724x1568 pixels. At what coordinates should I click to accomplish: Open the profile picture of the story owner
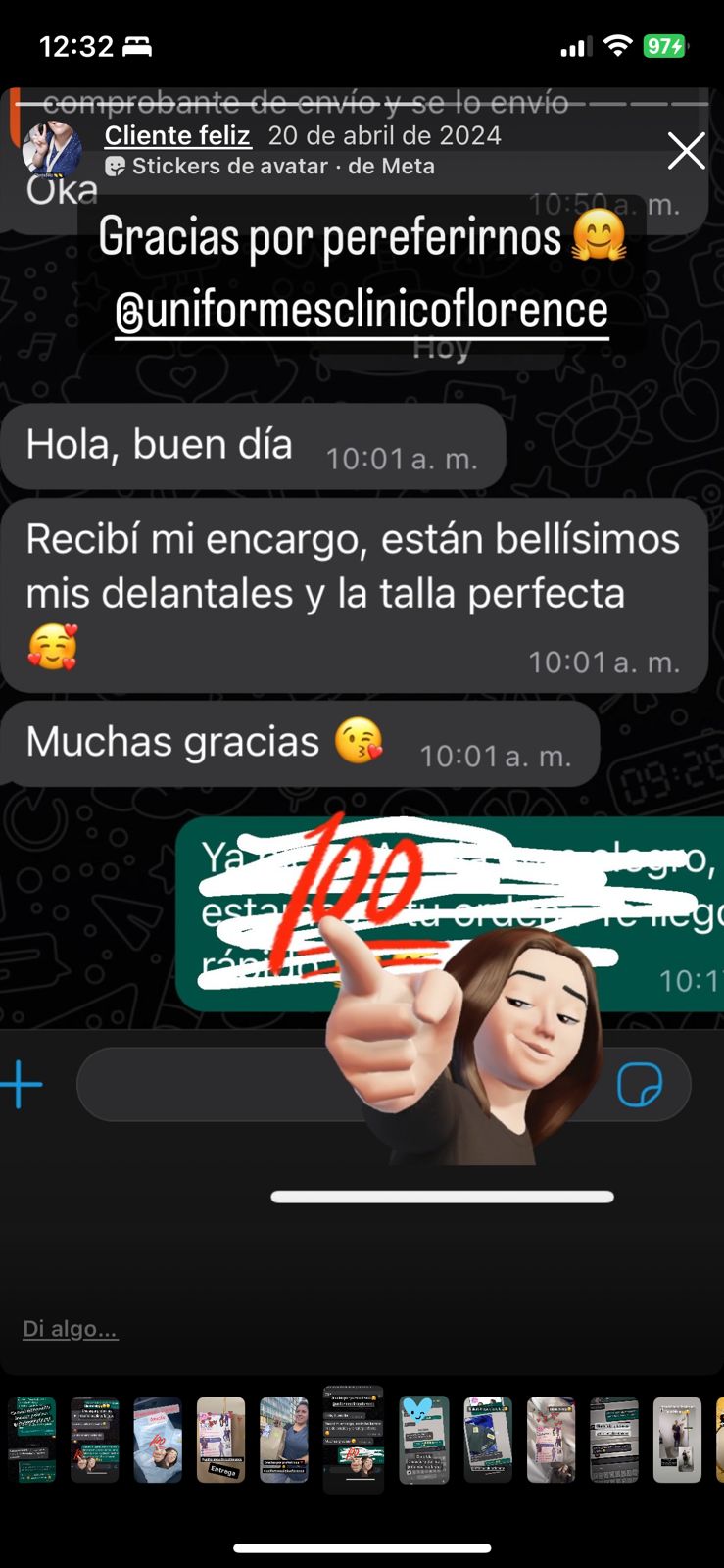pos(52,150)
